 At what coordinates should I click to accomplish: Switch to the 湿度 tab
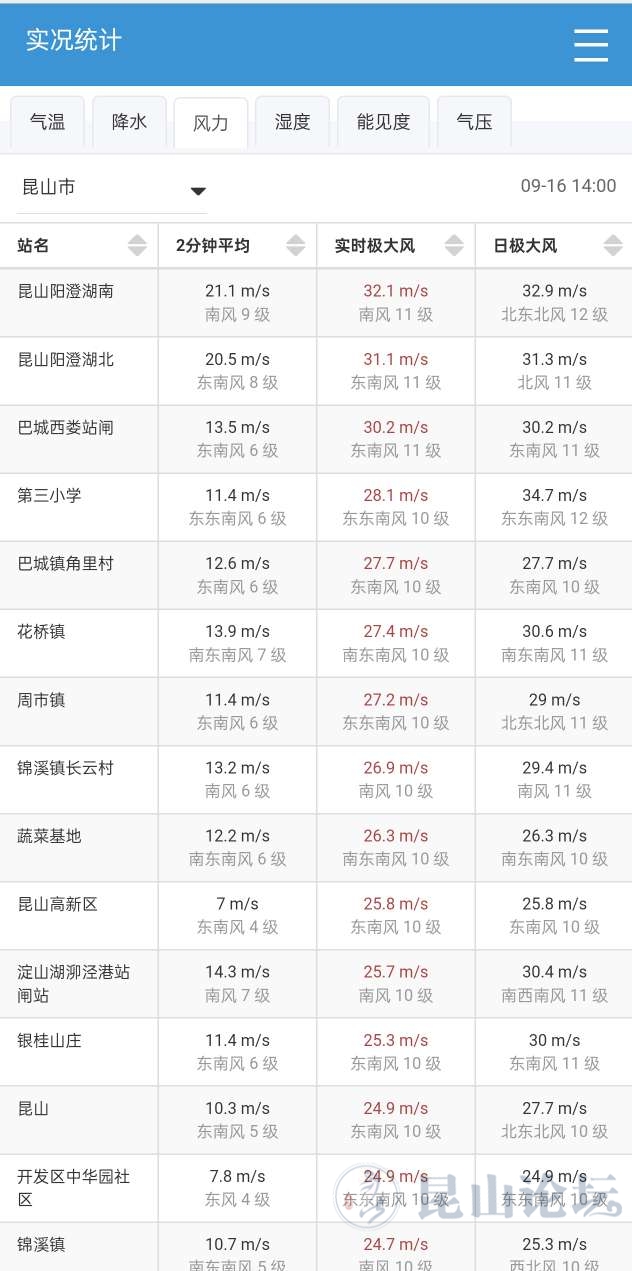pyautogui.click(x=293, y=122)
